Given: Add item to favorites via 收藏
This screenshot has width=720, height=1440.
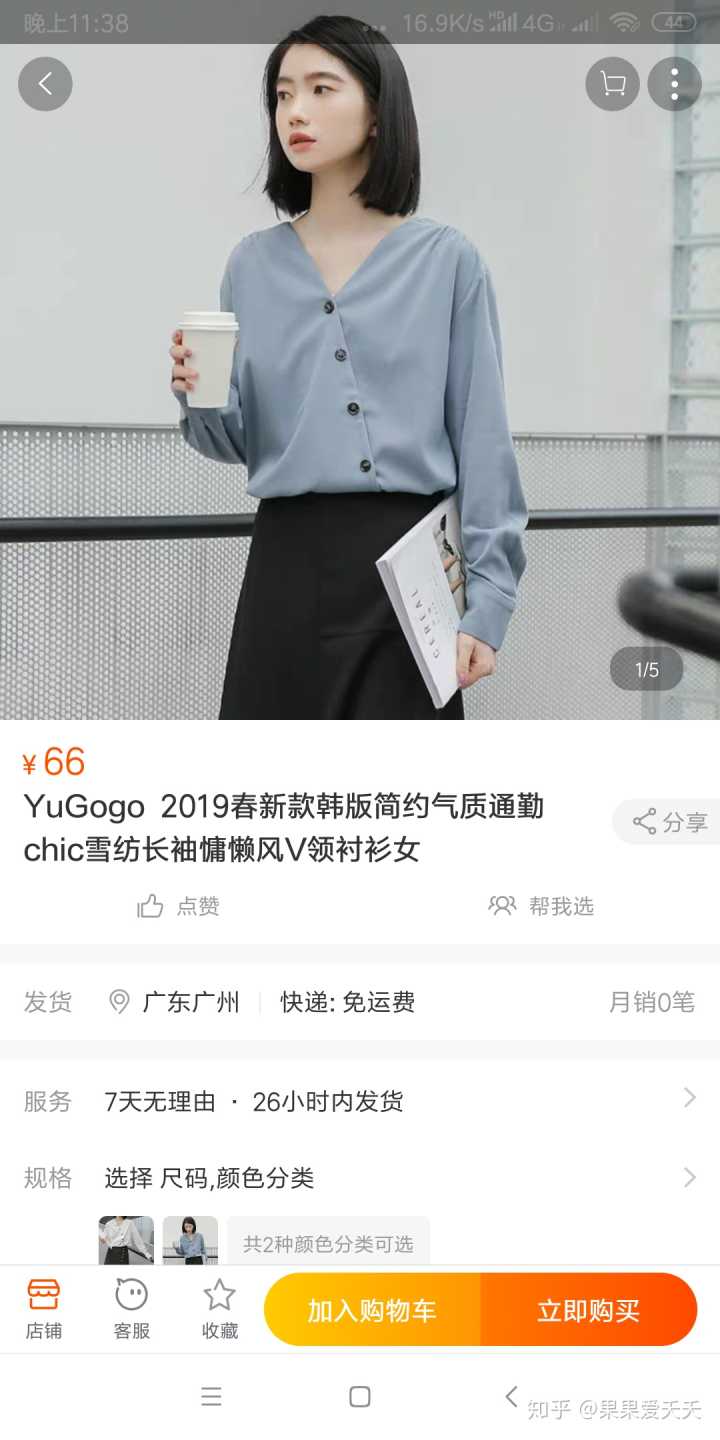Looking at the screenshot, I should [219, 1309].
